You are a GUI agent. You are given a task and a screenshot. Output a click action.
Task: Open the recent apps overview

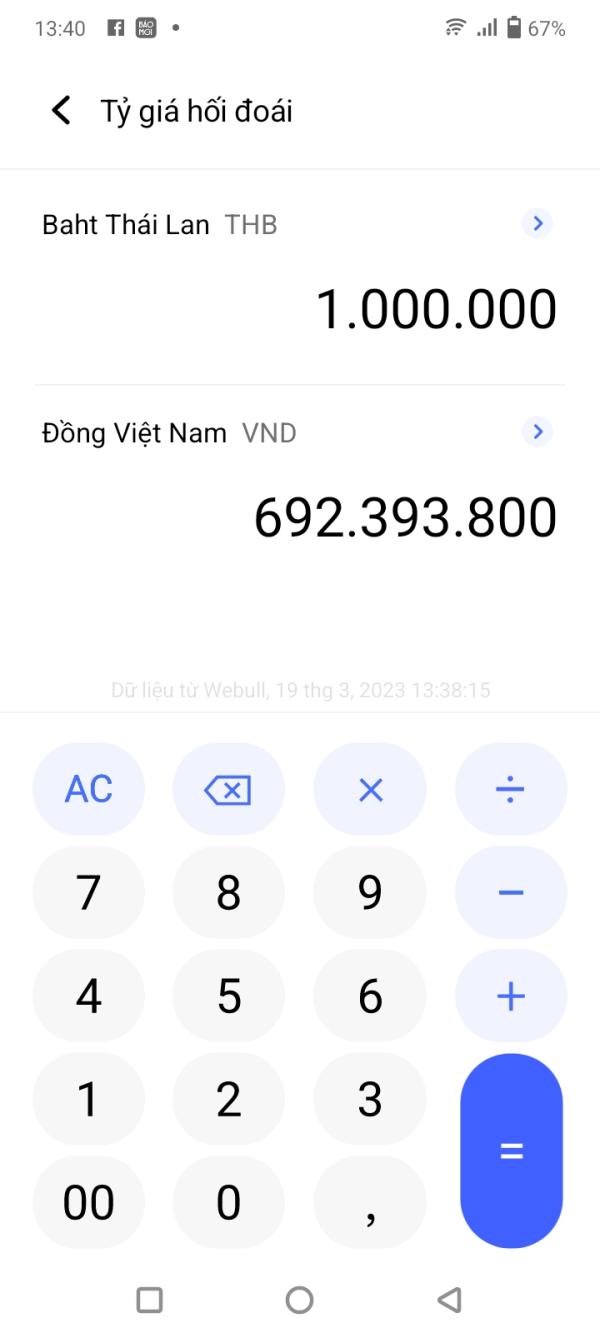pyautogui.click(x=149, y=1299)
